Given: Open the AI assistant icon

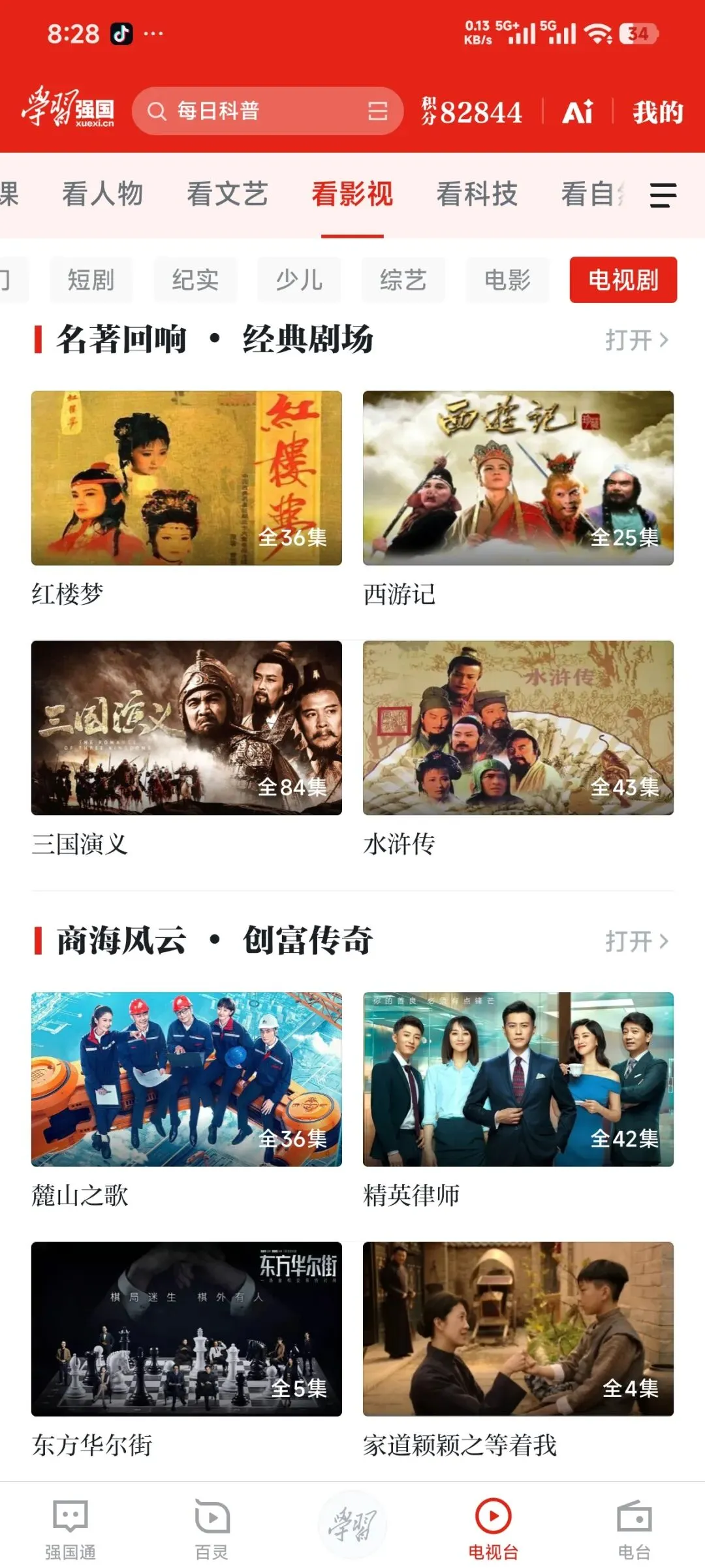Looking at the screenshot, I should point(578,112).
